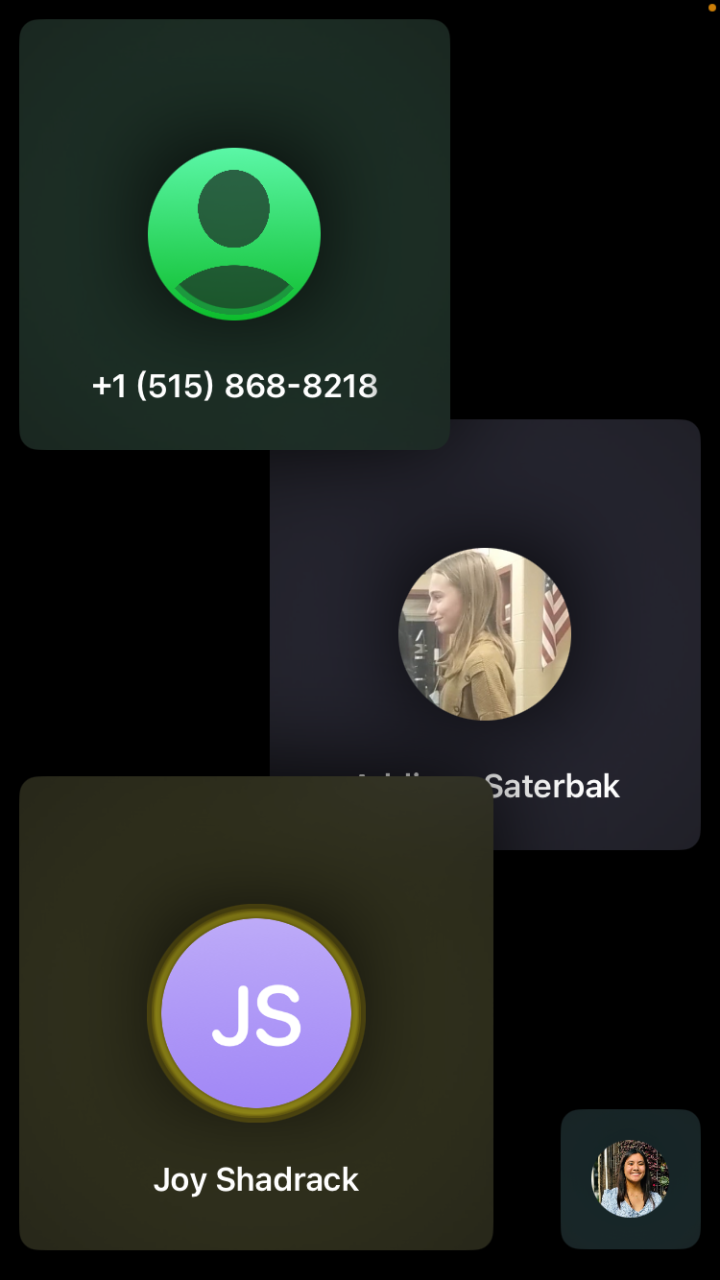This screenshot has width=720, height=1280.
Task: Tap your own self-view tile
Action: point(630,1178)
